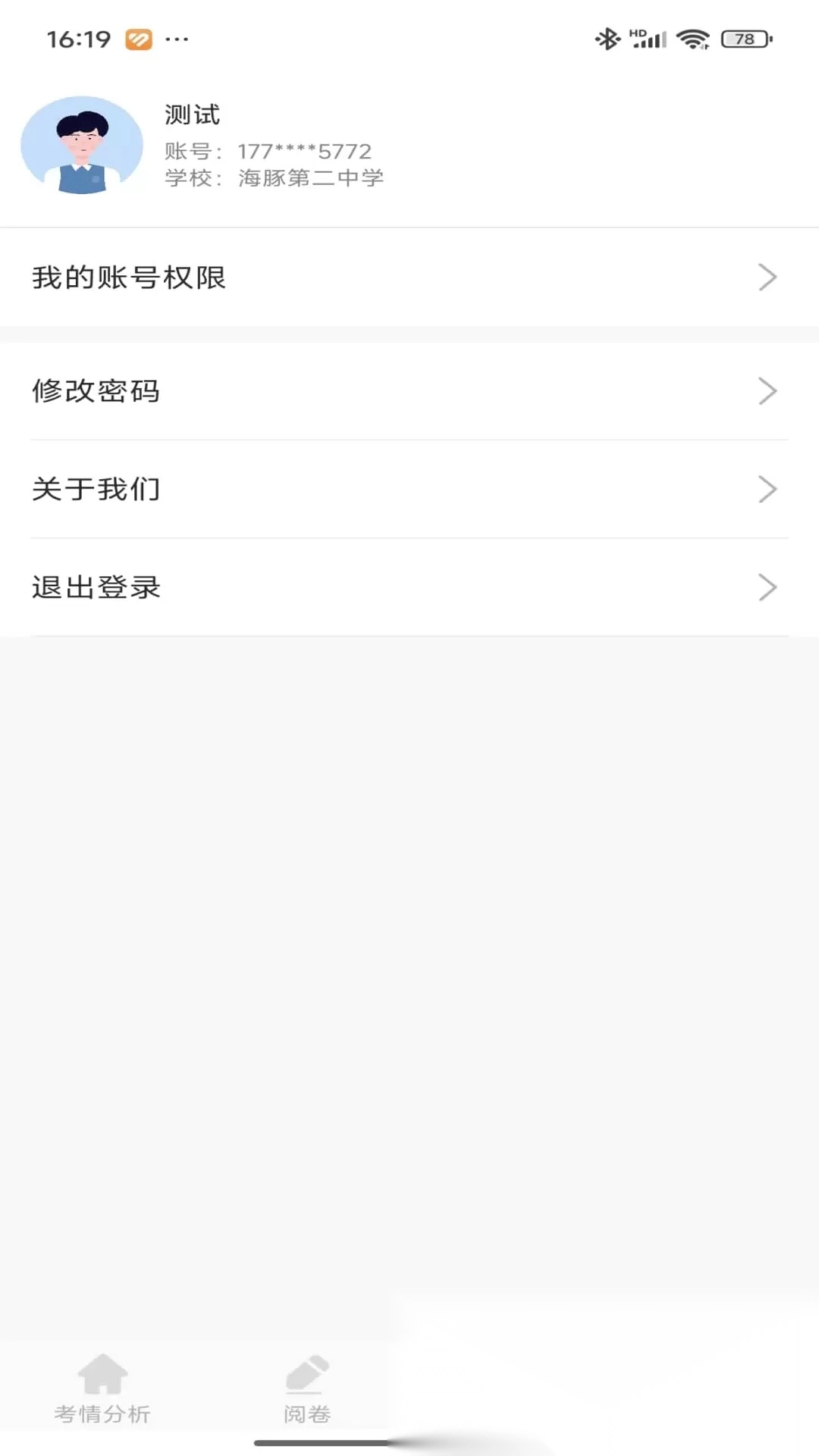Open 修改密码 using the right arrow
Screen dimensions: 819x1456
click(x=768, y=391)
